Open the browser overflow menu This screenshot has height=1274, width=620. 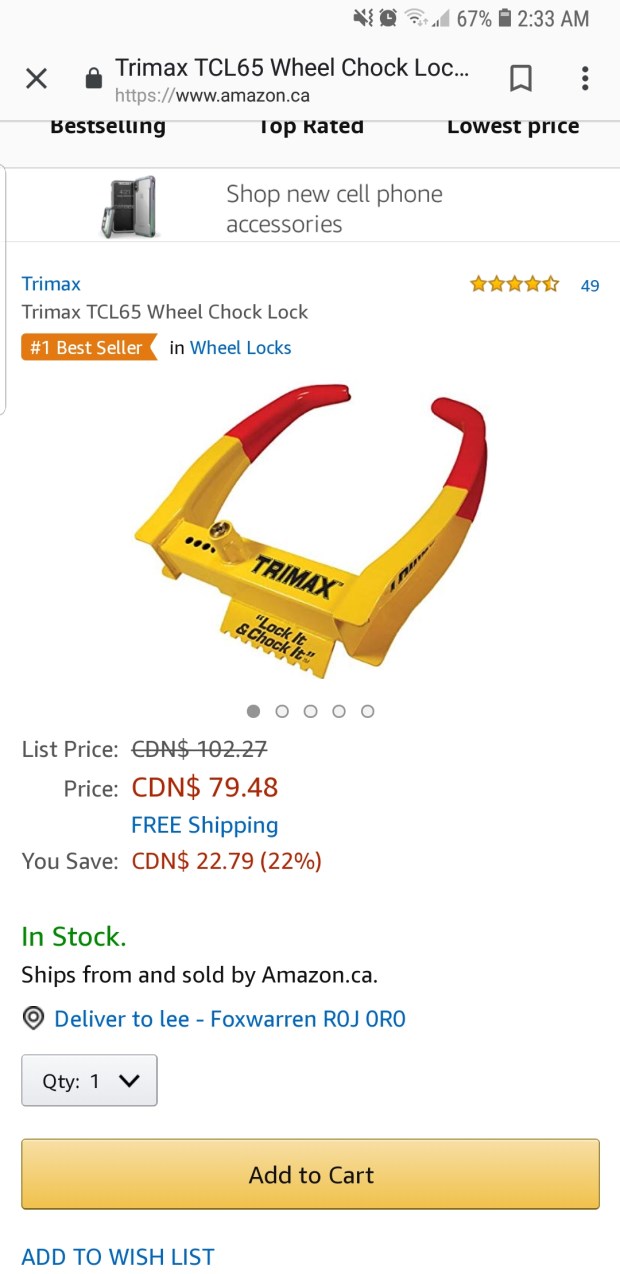click(x=585, y=79)
